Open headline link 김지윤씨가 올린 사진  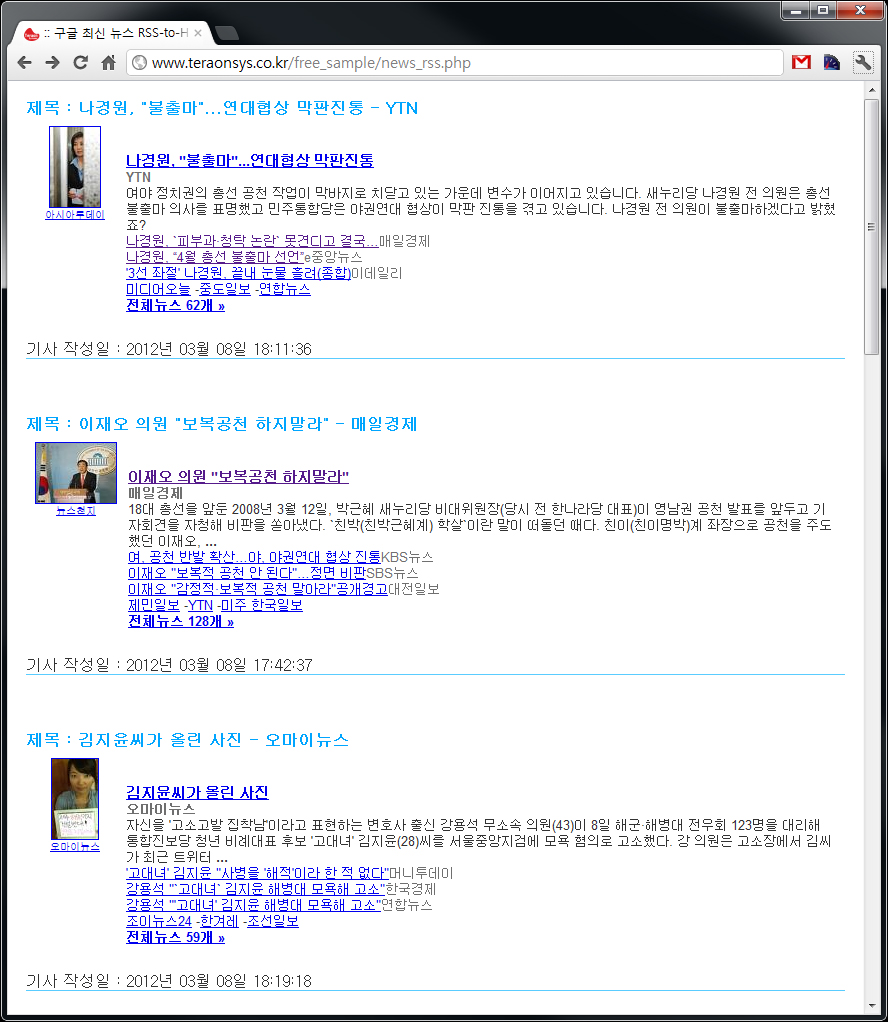click(197, 792)
